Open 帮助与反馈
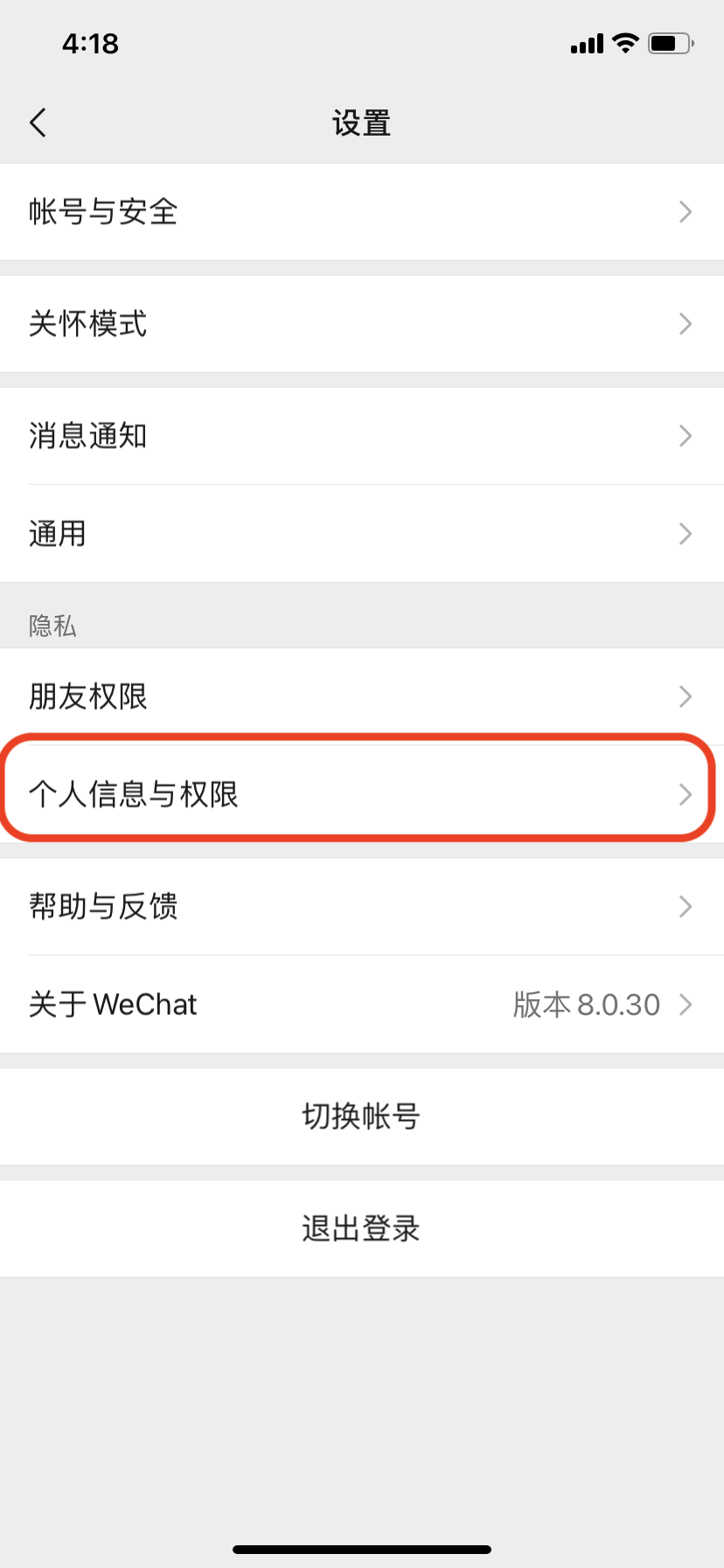This screenshot has height=1568, width=724. click(362, 906)
